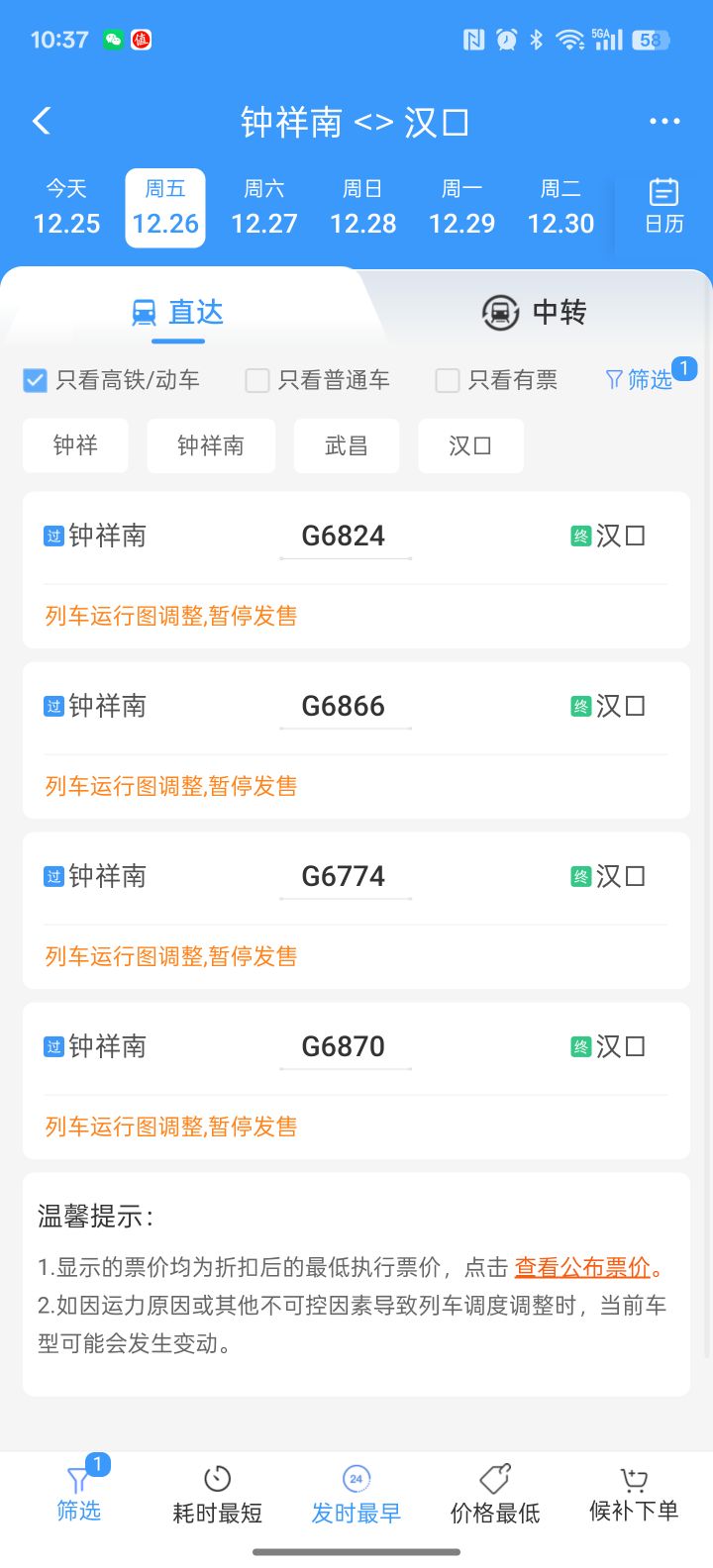Check 只看普通车 option
This screenshot has height=1568, width=713.
257,380
